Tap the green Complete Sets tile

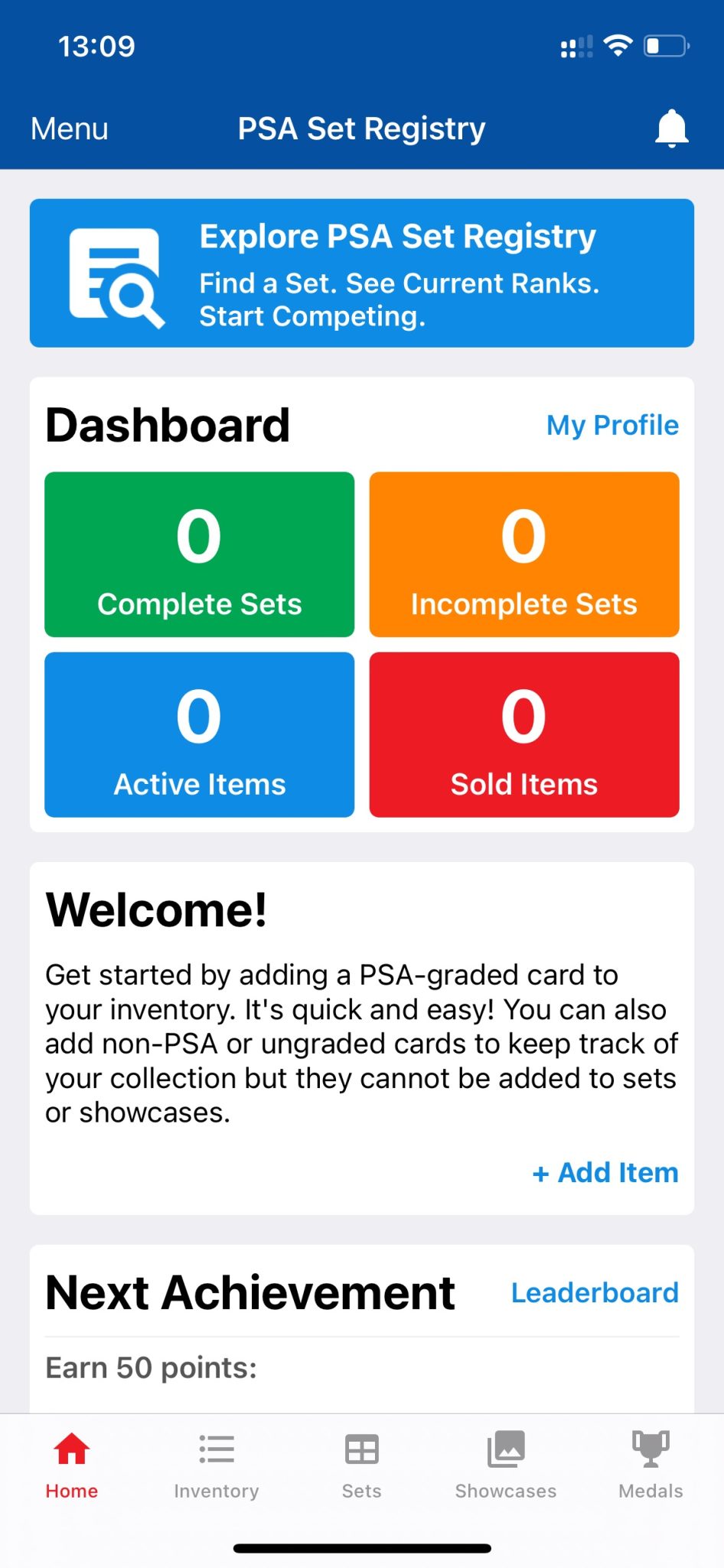(199, 554)
